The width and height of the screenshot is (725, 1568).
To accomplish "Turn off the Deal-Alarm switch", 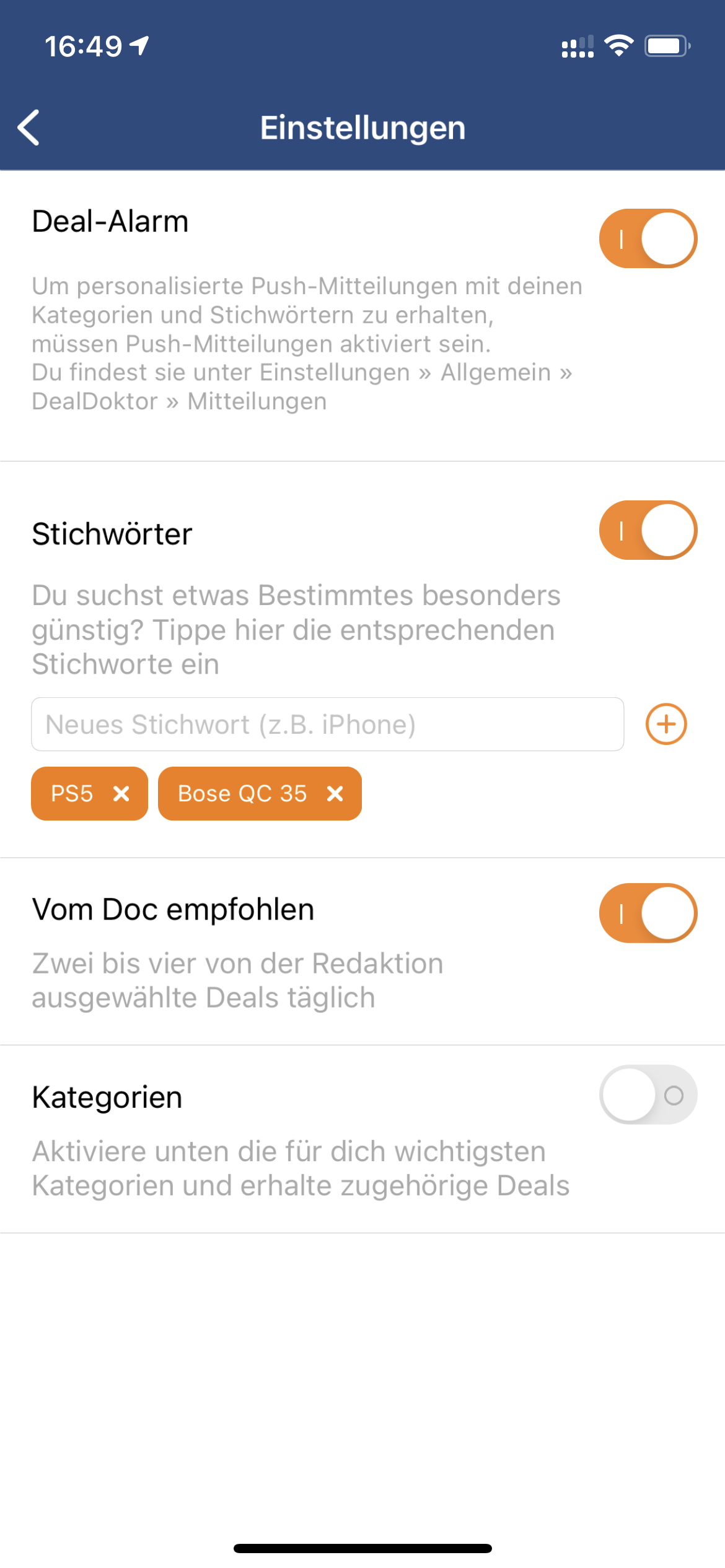I will pos(648,238).
